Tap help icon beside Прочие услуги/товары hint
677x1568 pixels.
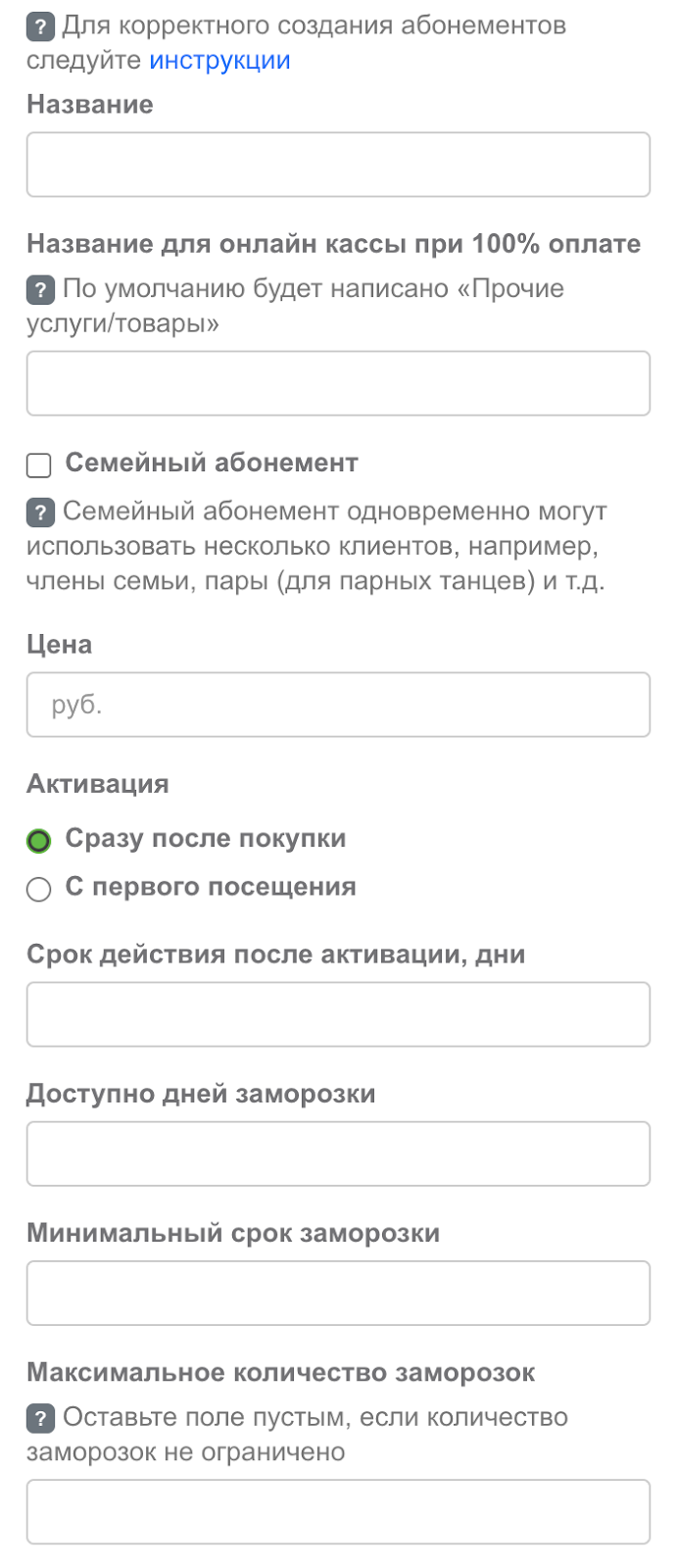tap(40, 289)
